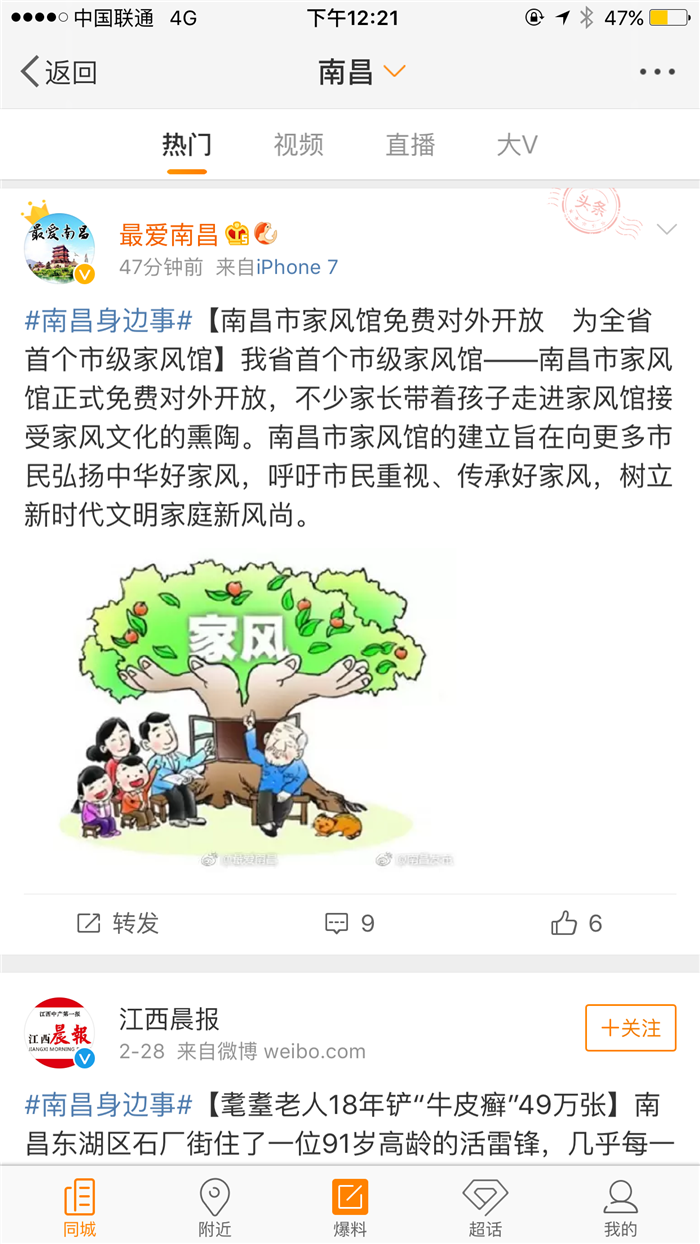Open comments on 最爱南昌 post

click(349, 923)
